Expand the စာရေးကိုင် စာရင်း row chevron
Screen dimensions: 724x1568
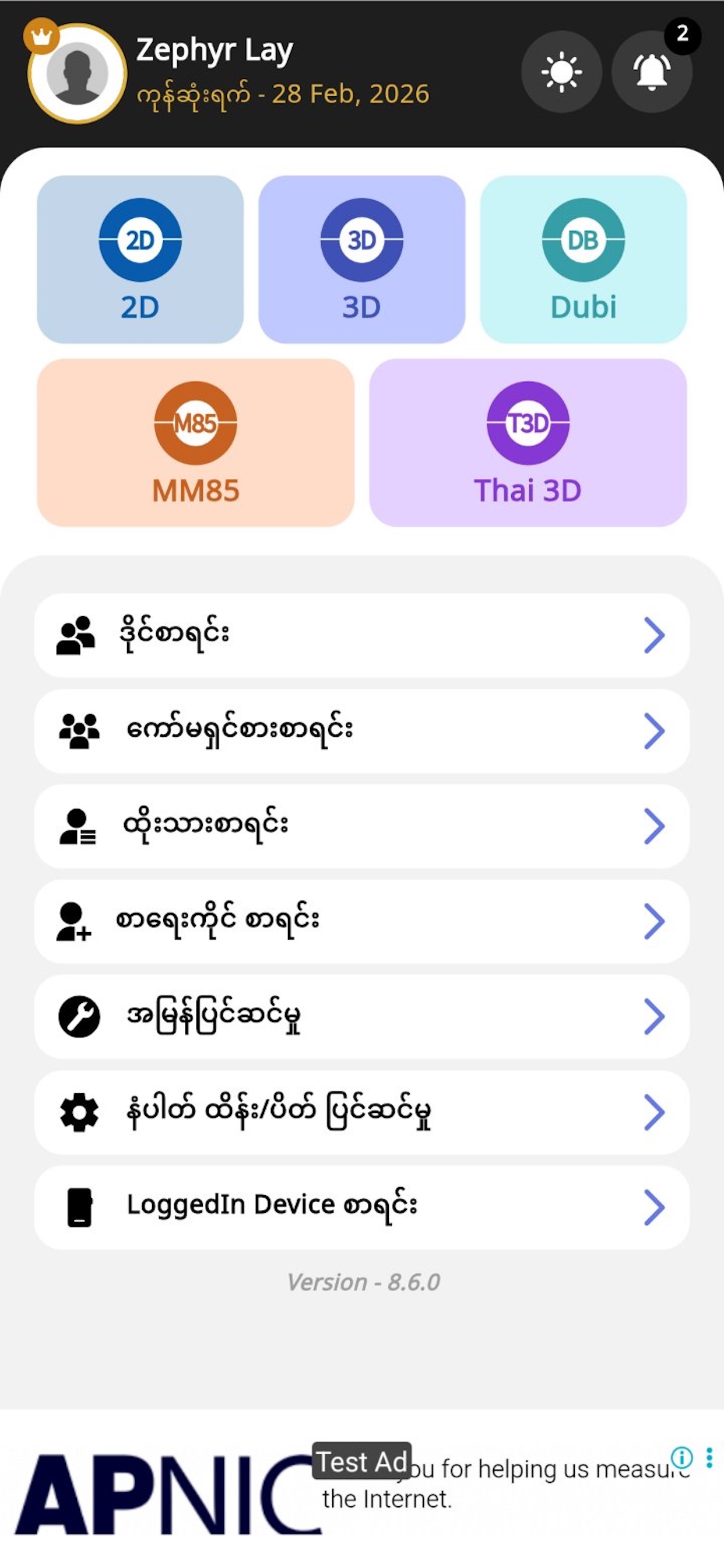coord(655,921)
